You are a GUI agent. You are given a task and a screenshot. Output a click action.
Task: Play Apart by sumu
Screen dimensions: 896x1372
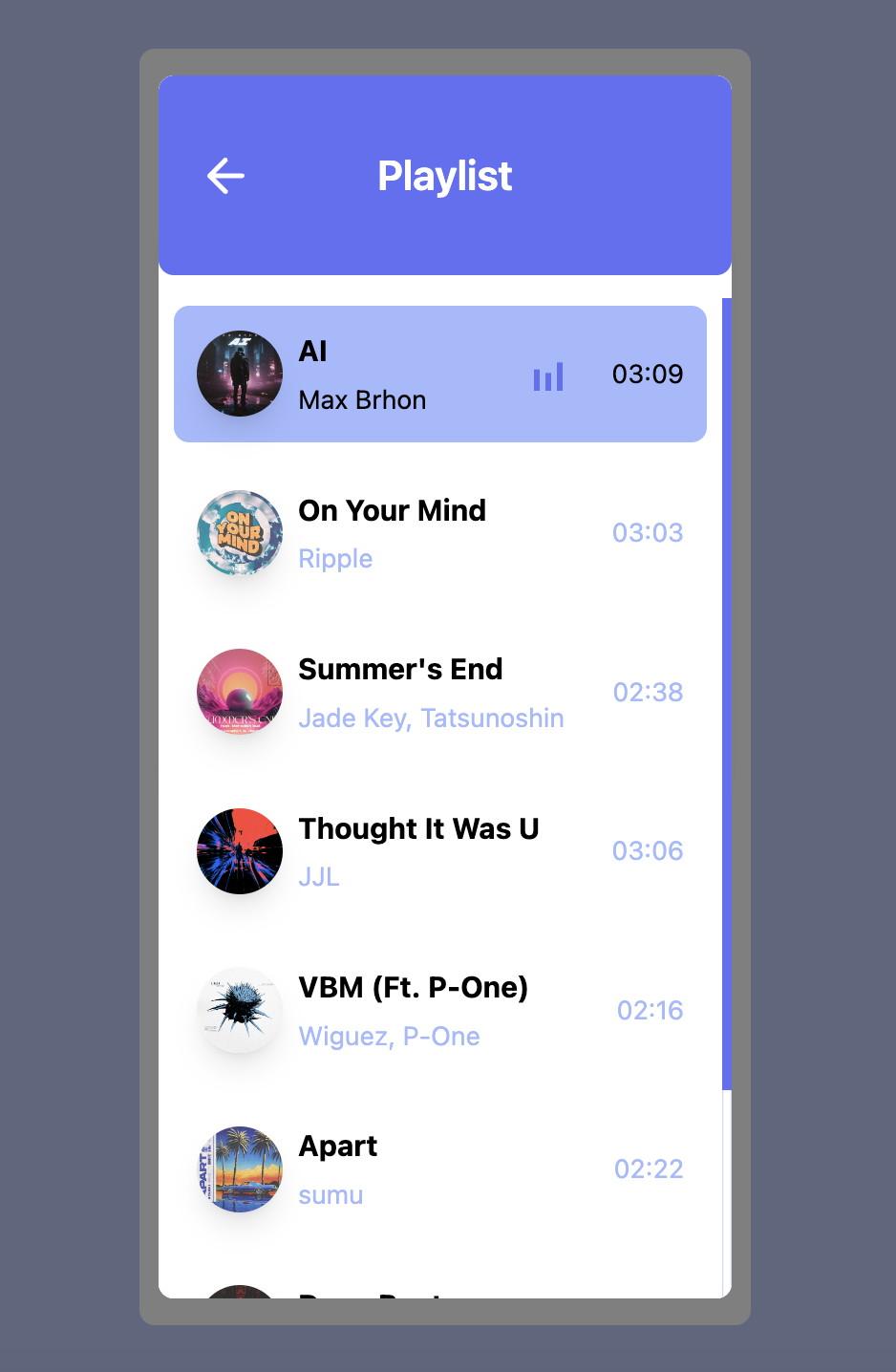point(439,1169)
